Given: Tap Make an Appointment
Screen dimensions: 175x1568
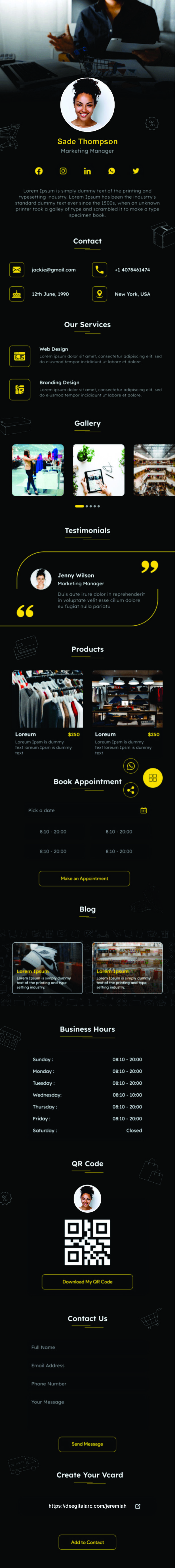Looking at the screenshot, I should click(x=84, y=878).
